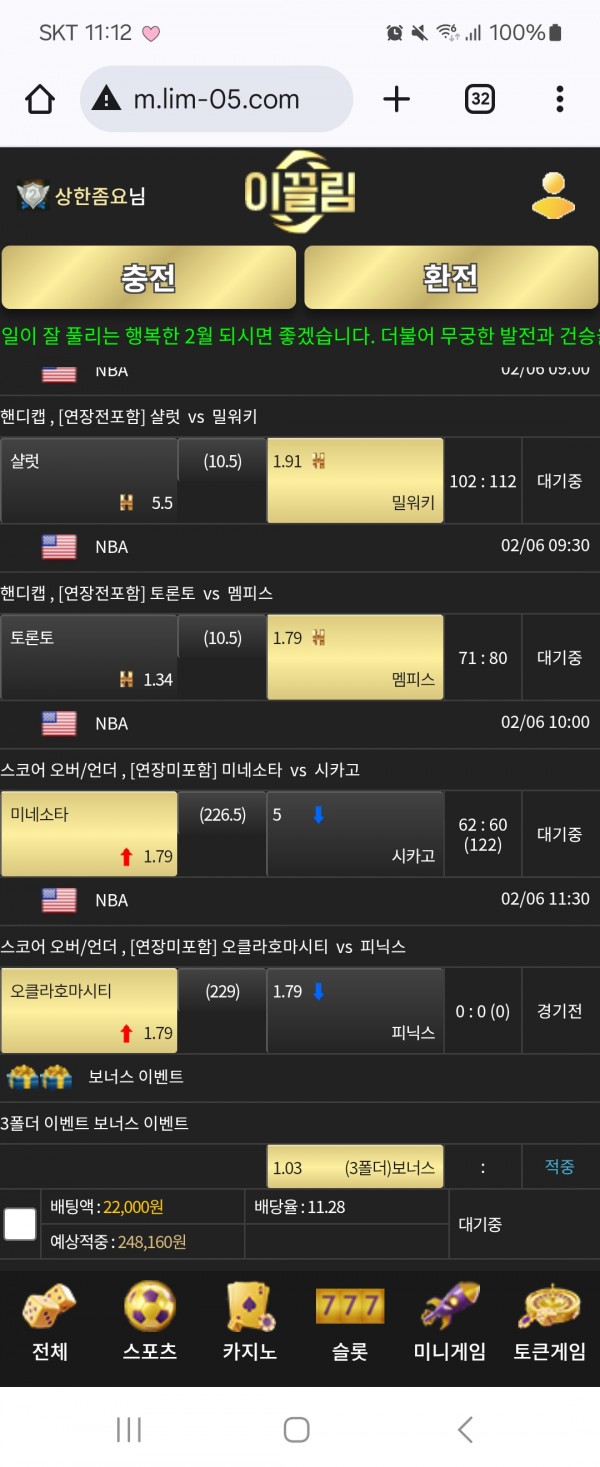Tap the 충전 button

pos(148,277)
